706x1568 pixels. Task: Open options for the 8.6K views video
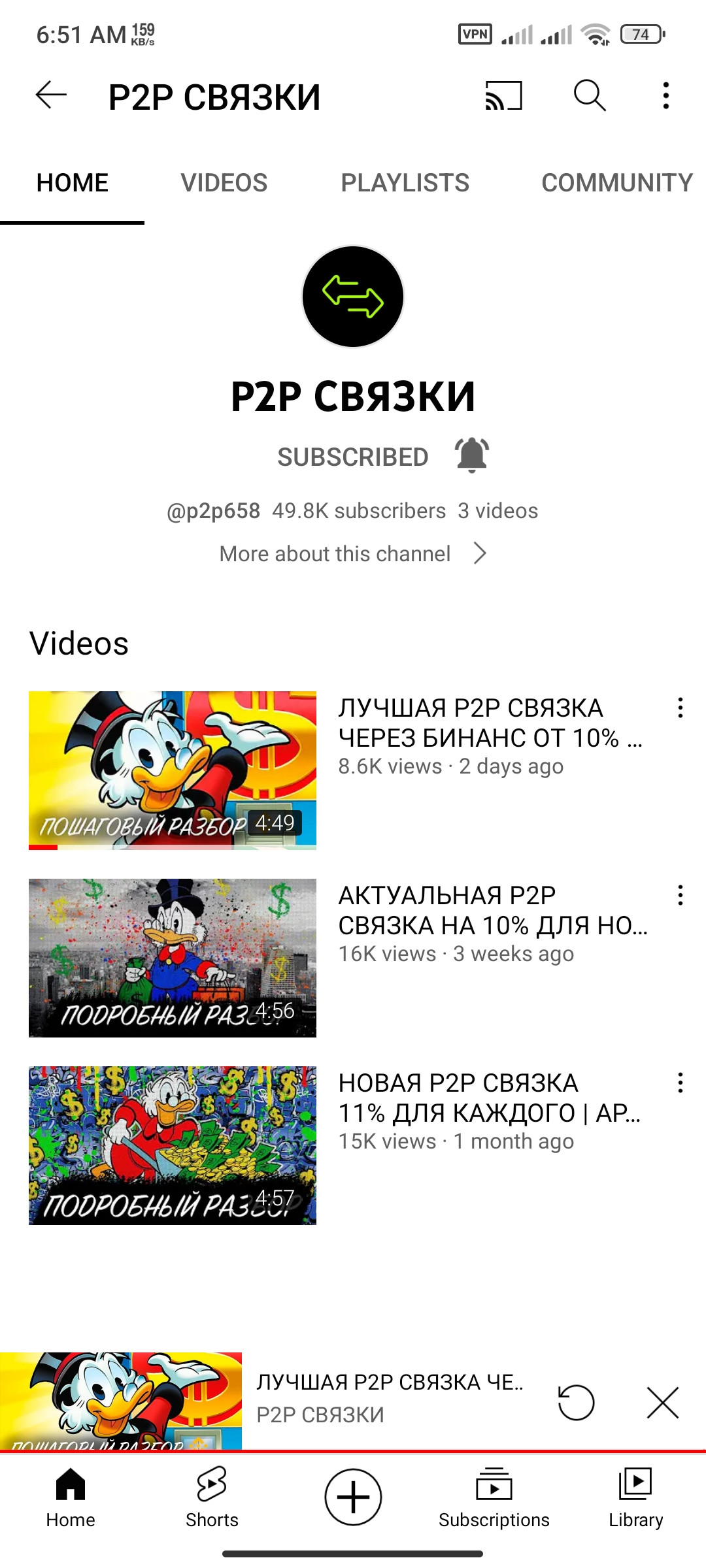pos(681,708)
